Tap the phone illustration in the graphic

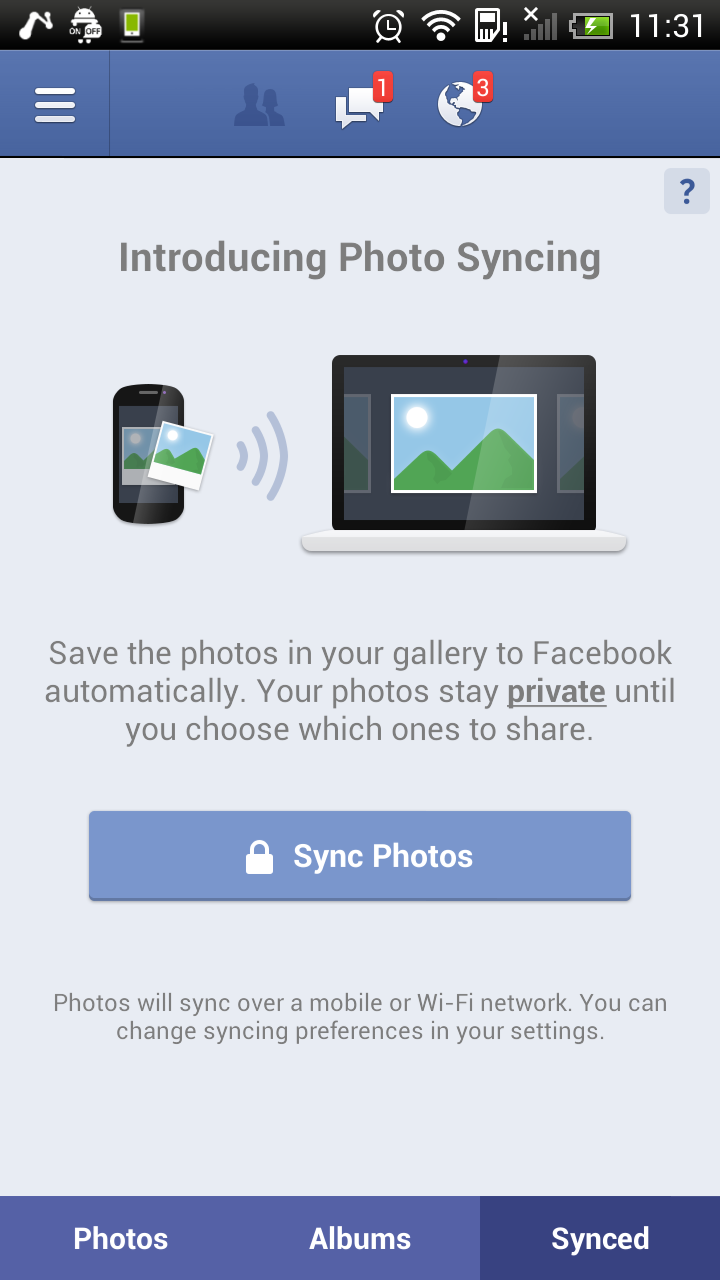point(150,453)
